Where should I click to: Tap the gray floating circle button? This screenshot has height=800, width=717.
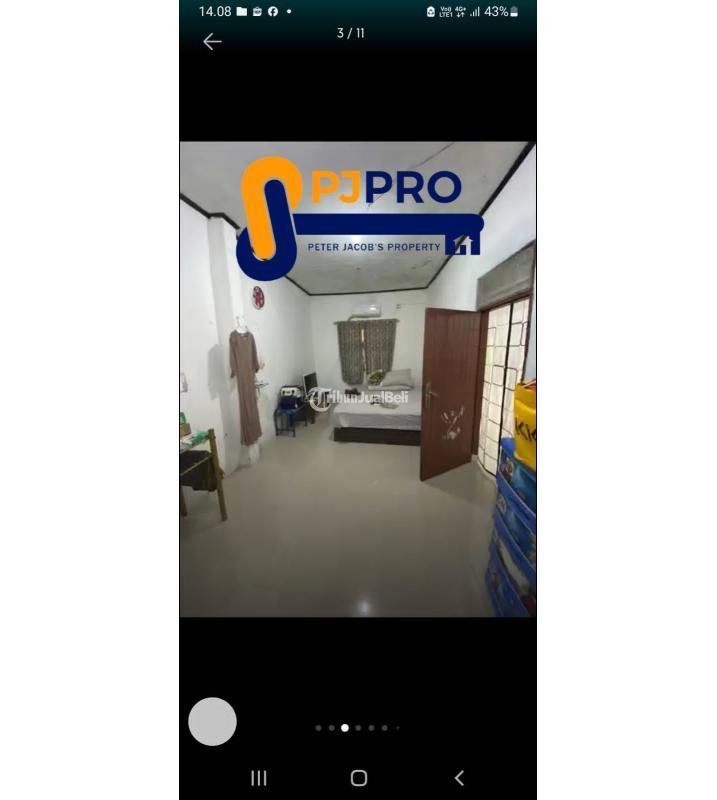pyautogui.click(x=212, y=721)
